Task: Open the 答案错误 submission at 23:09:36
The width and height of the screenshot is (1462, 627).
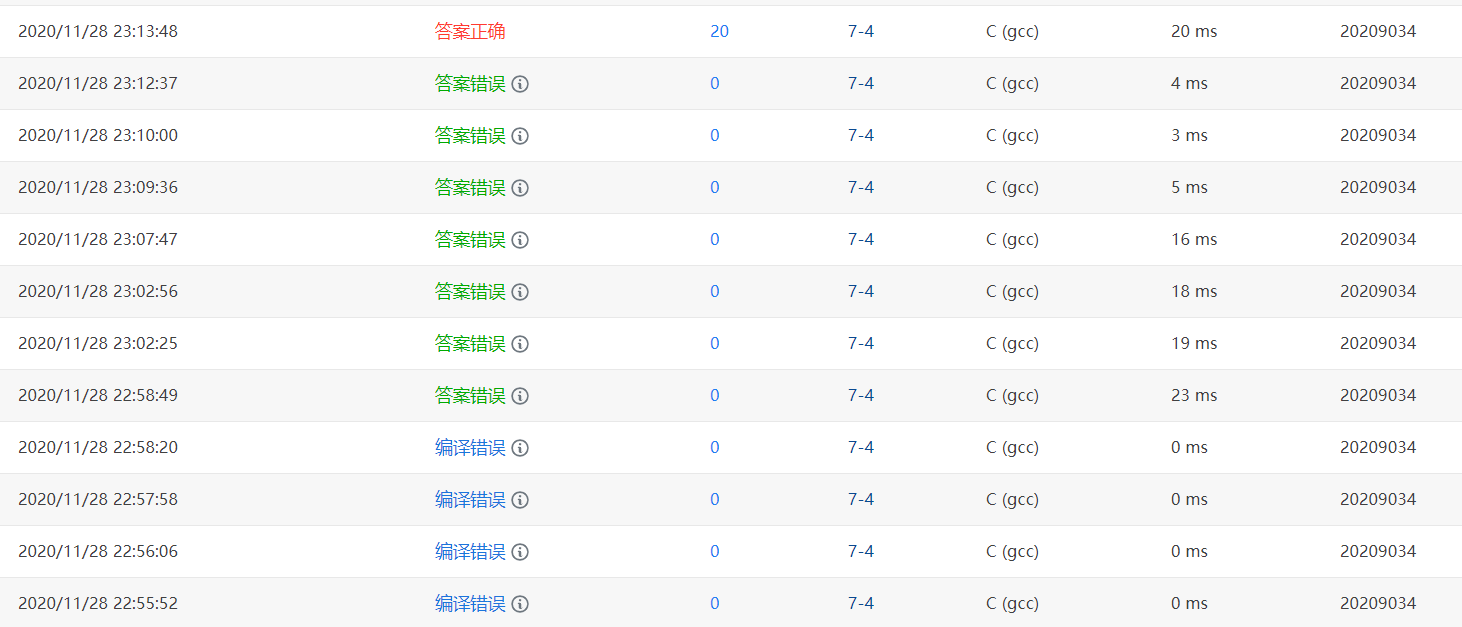Action: [470, 187]
